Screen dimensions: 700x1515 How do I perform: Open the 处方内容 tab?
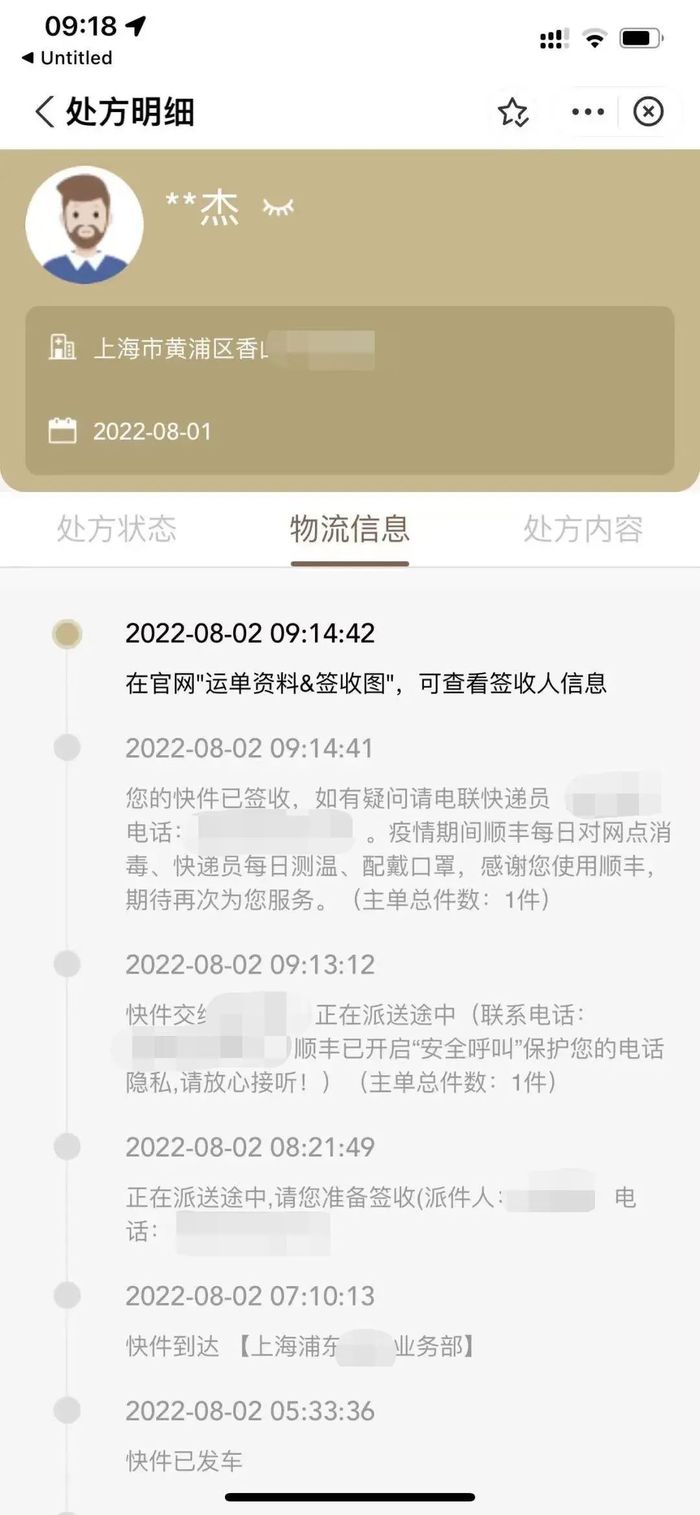click(x=583, y=528)
